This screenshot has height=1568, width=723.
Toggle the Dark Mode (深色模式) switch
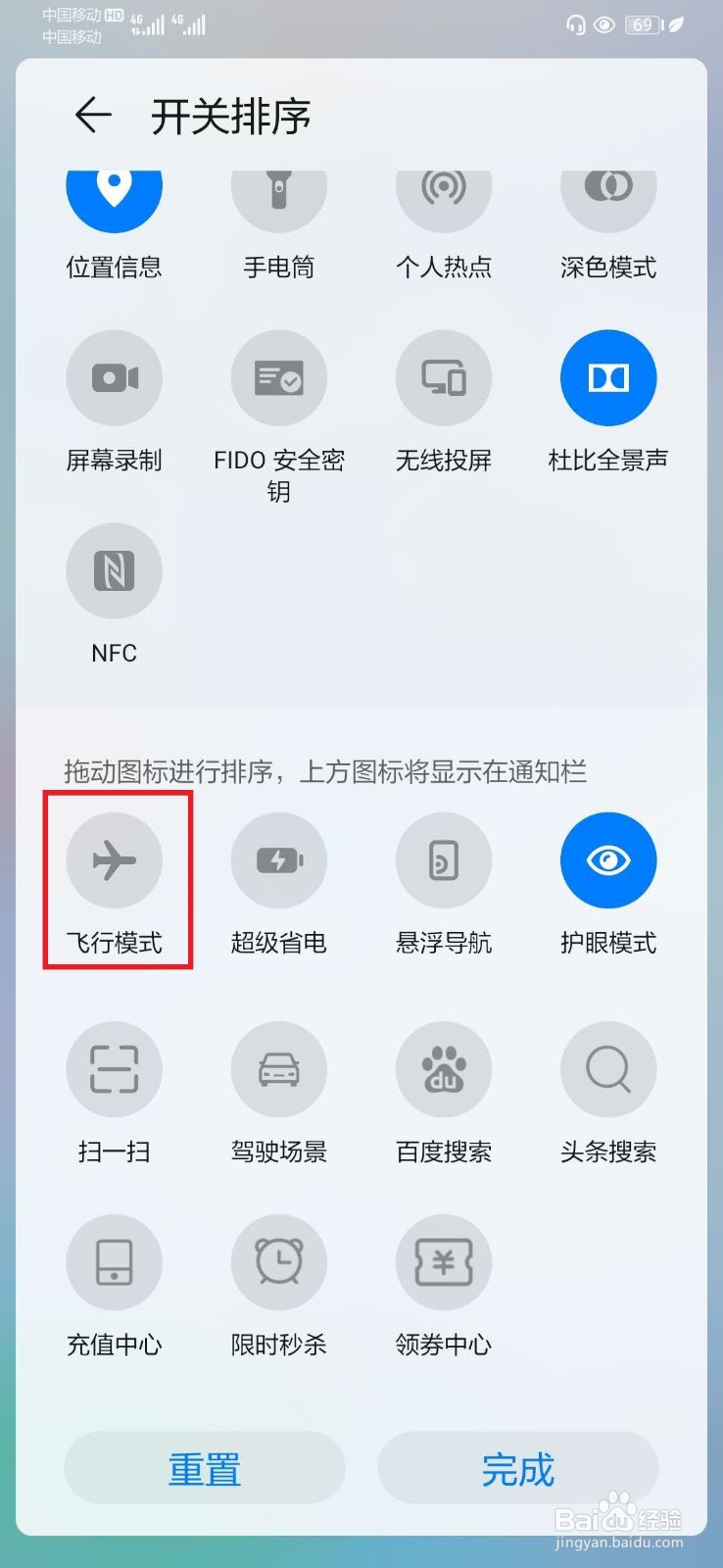tap(607, 195)
